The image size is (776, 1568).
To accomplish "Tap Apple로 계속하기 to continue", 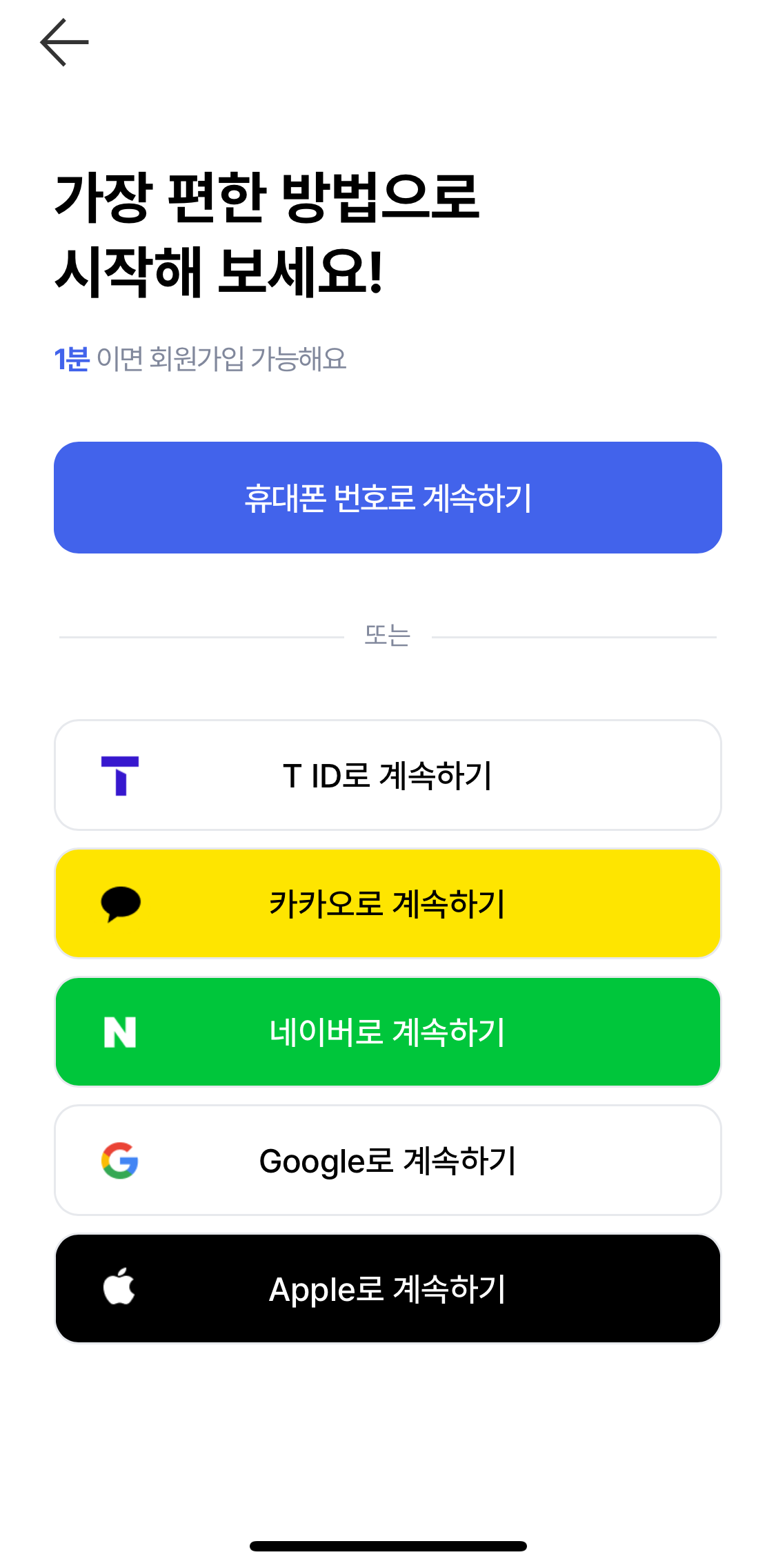I will [388, 1289].
